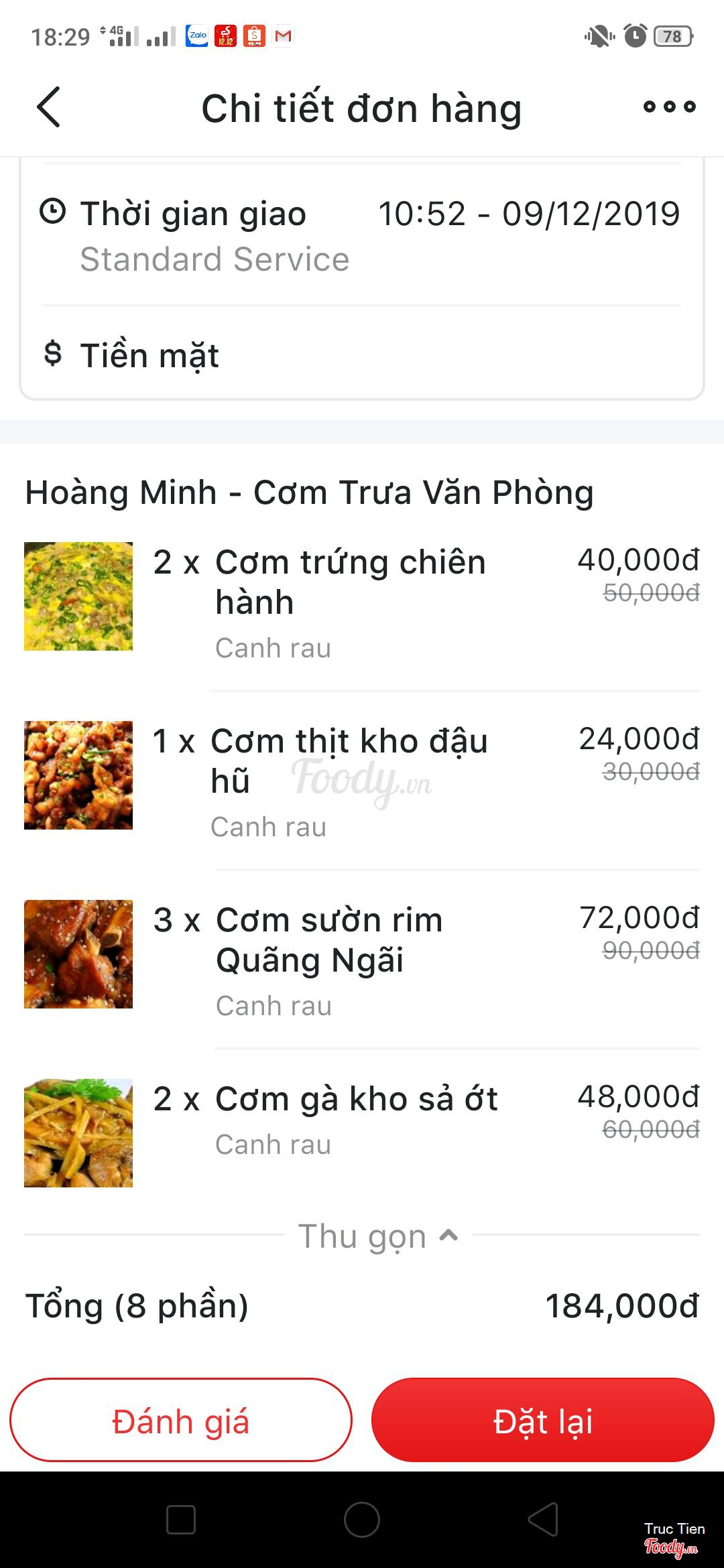Open Cơm sườn rim Quãng Ngãi item
Image resolution: width=724 pixels, height=1568 pixels.
coord(328,939)
